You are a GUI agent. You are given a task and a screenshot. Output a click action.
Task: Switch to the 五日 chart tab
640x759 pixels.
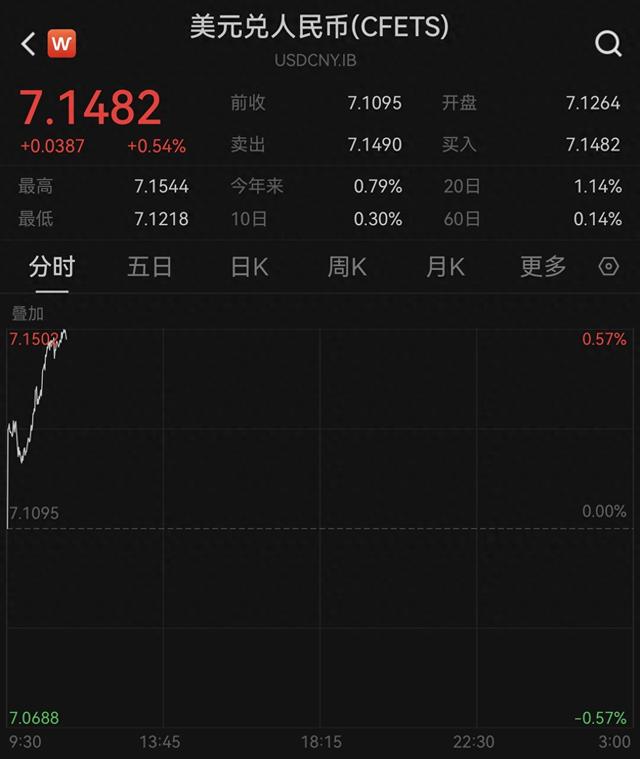(150, 267)
